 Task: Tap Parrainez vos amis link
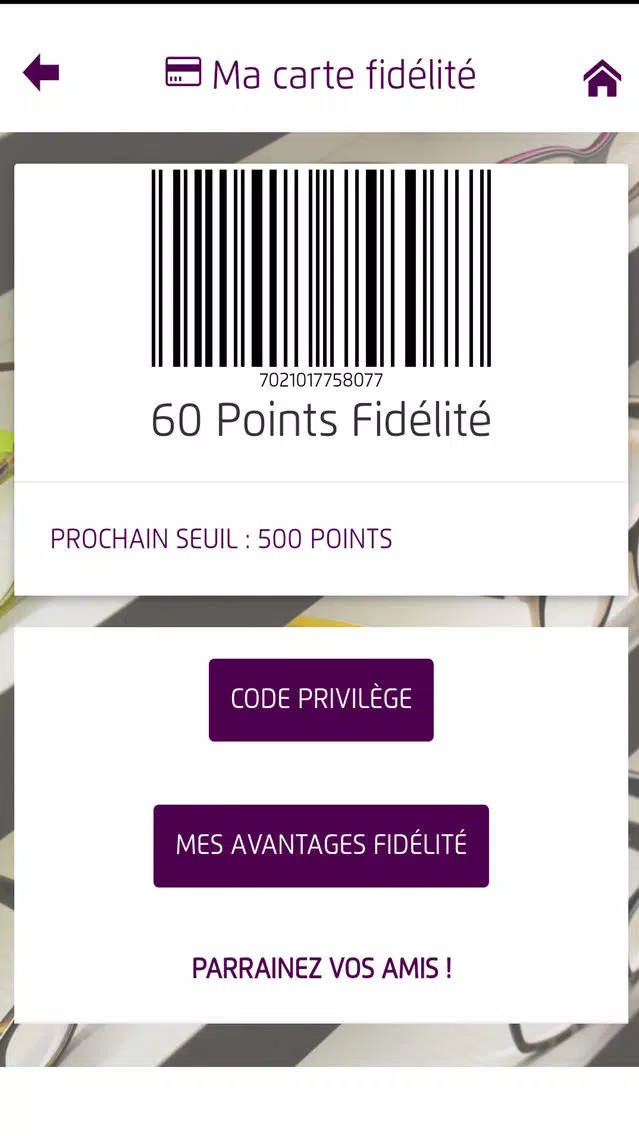click(x=322, y=969)
